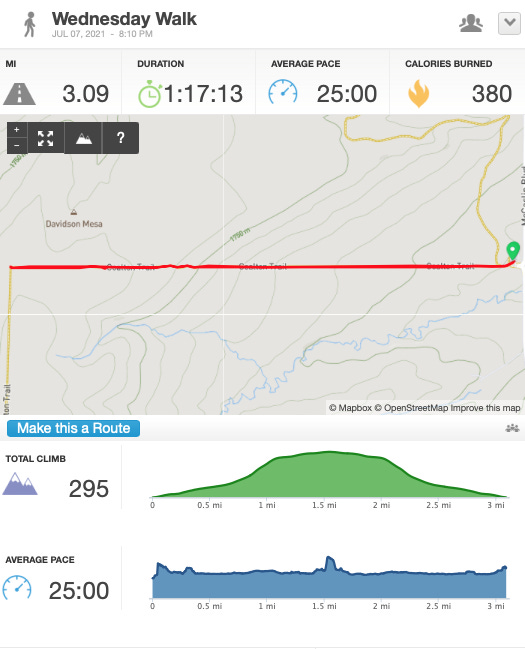Expand the map to fullscreen
525x649 pixels.
click(x=46, y=138)
